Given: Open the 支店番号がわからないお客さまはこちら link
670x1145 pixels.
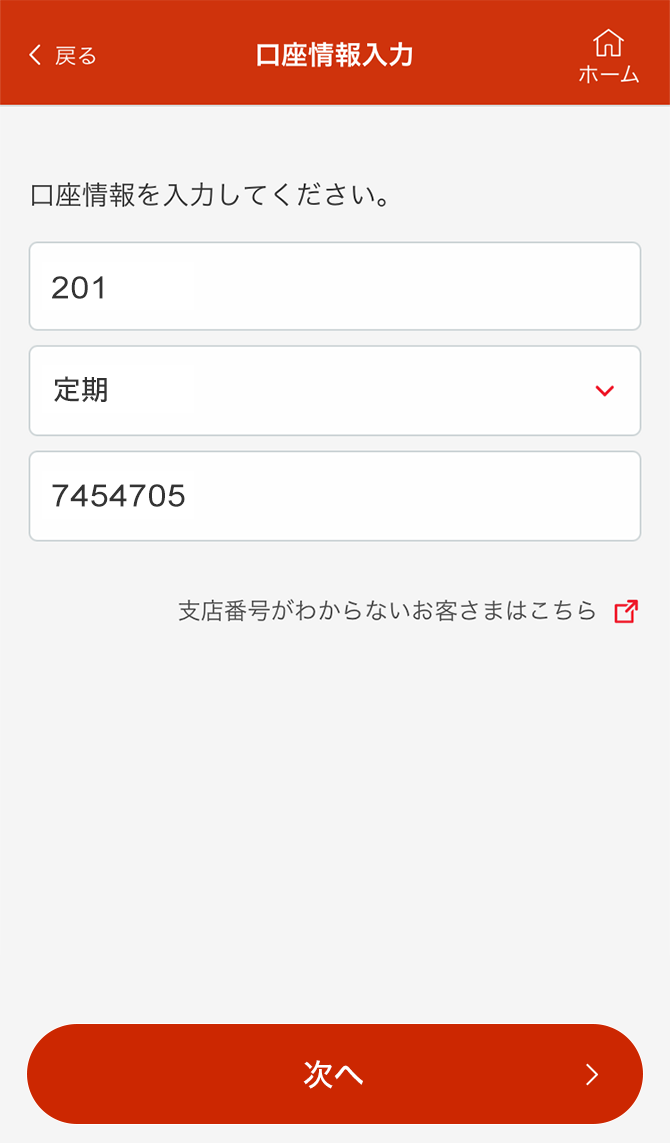Looking at the screenshot, I should [x=409, y=611].
